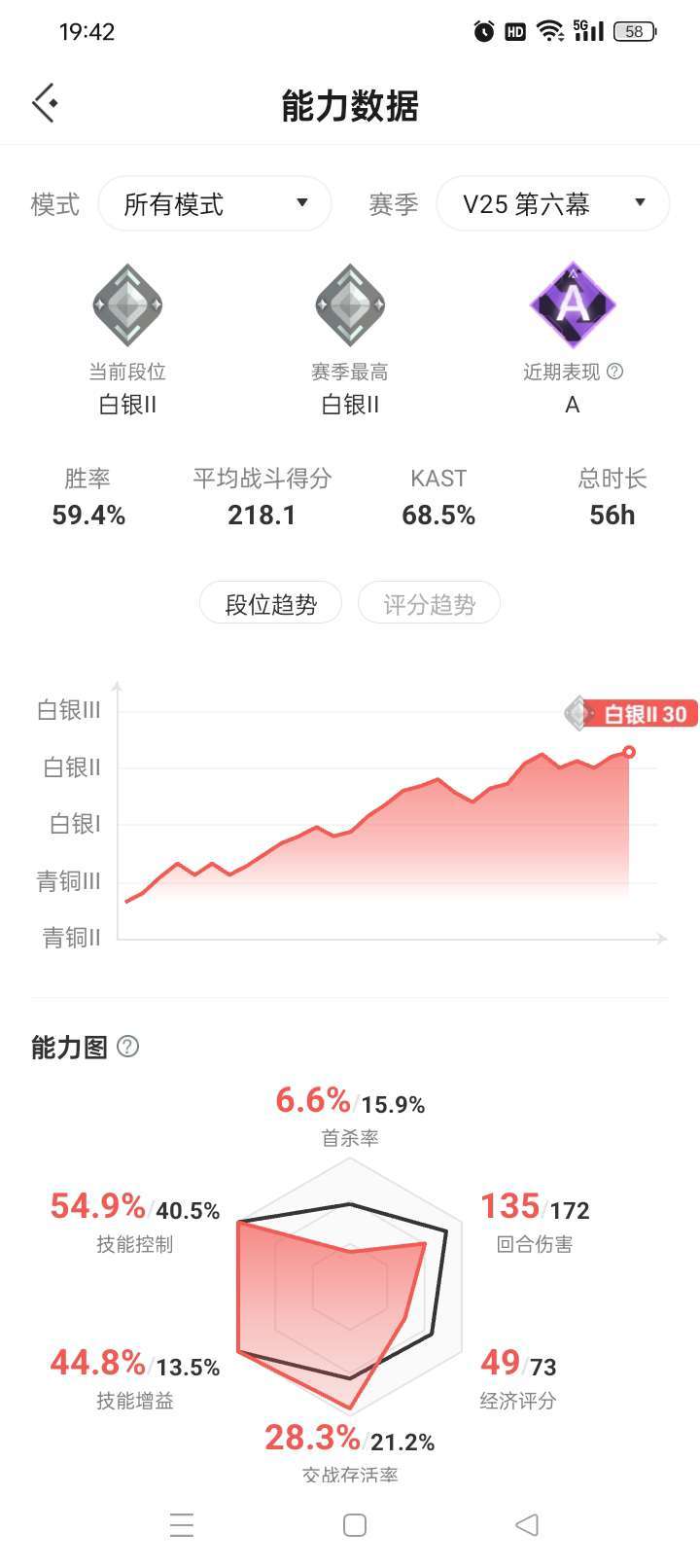
Task: Open the V25 第六幕 season dropdown
Action: tap(552, 204)
